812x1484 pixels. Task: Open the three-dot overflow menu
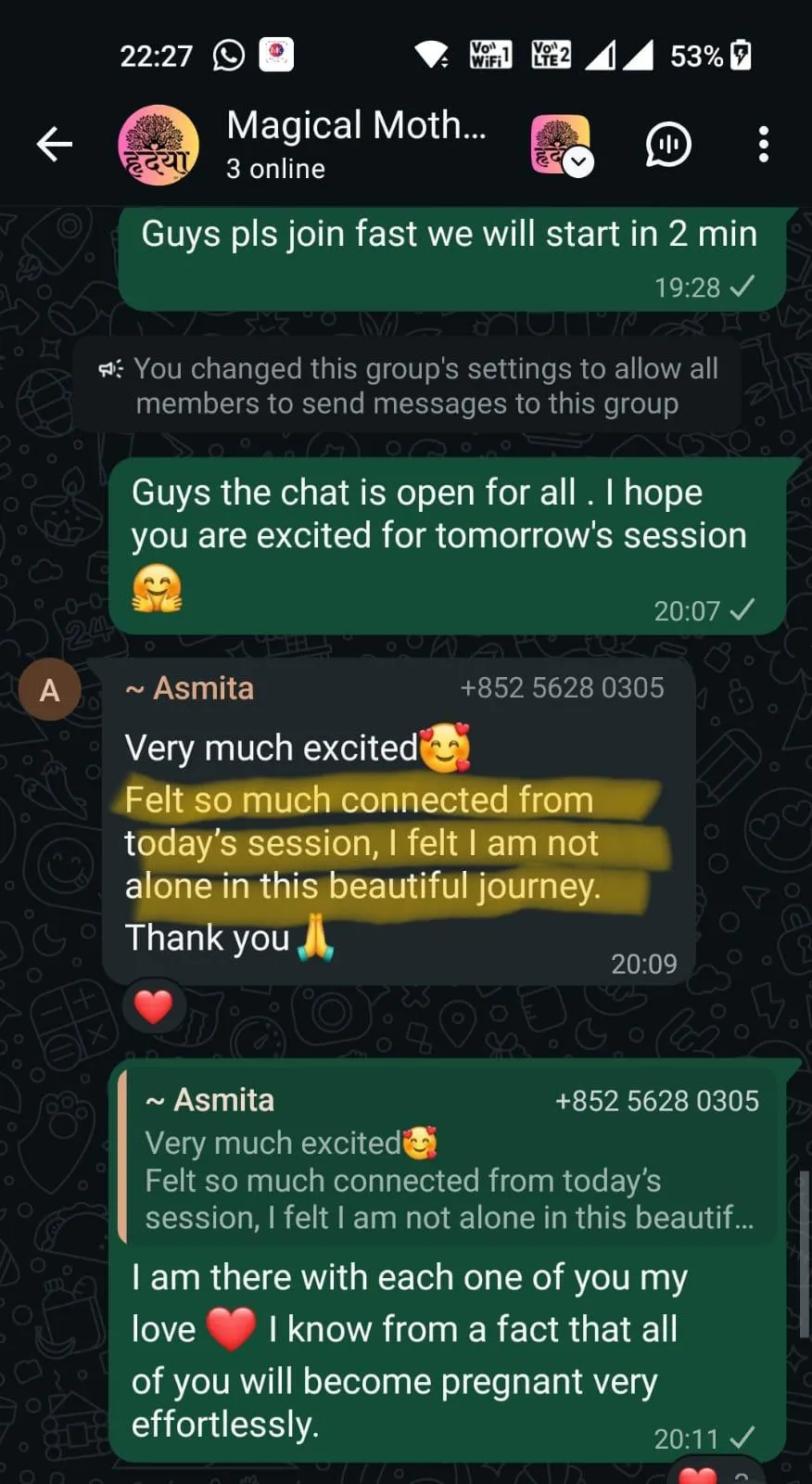[763, 145]
